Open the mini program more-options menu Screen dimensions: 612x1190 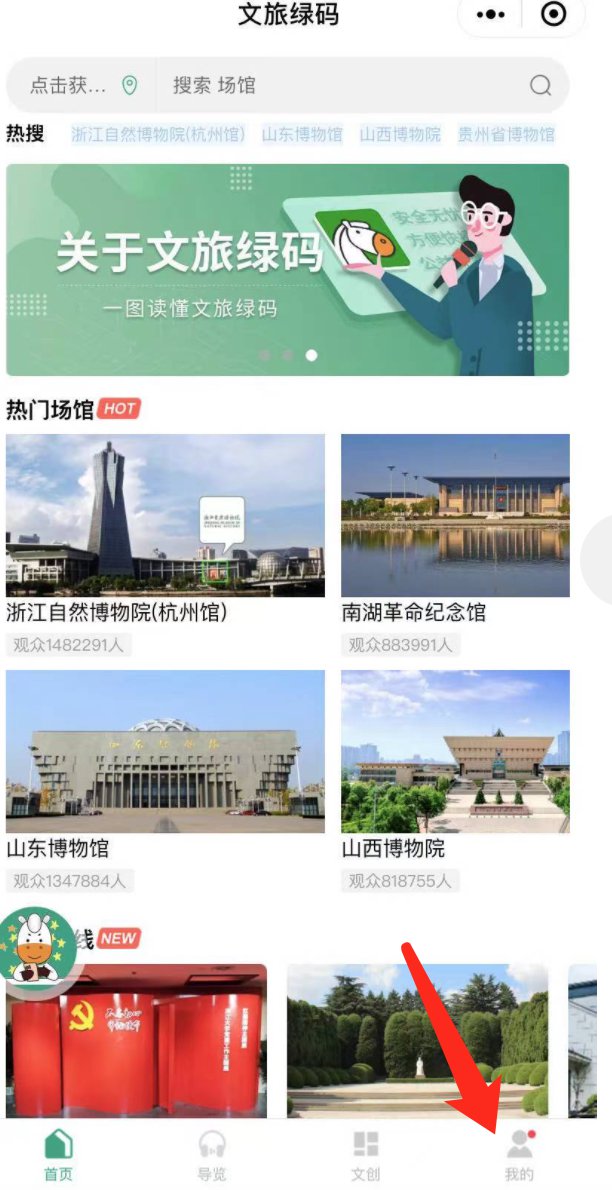click(491, 15)
